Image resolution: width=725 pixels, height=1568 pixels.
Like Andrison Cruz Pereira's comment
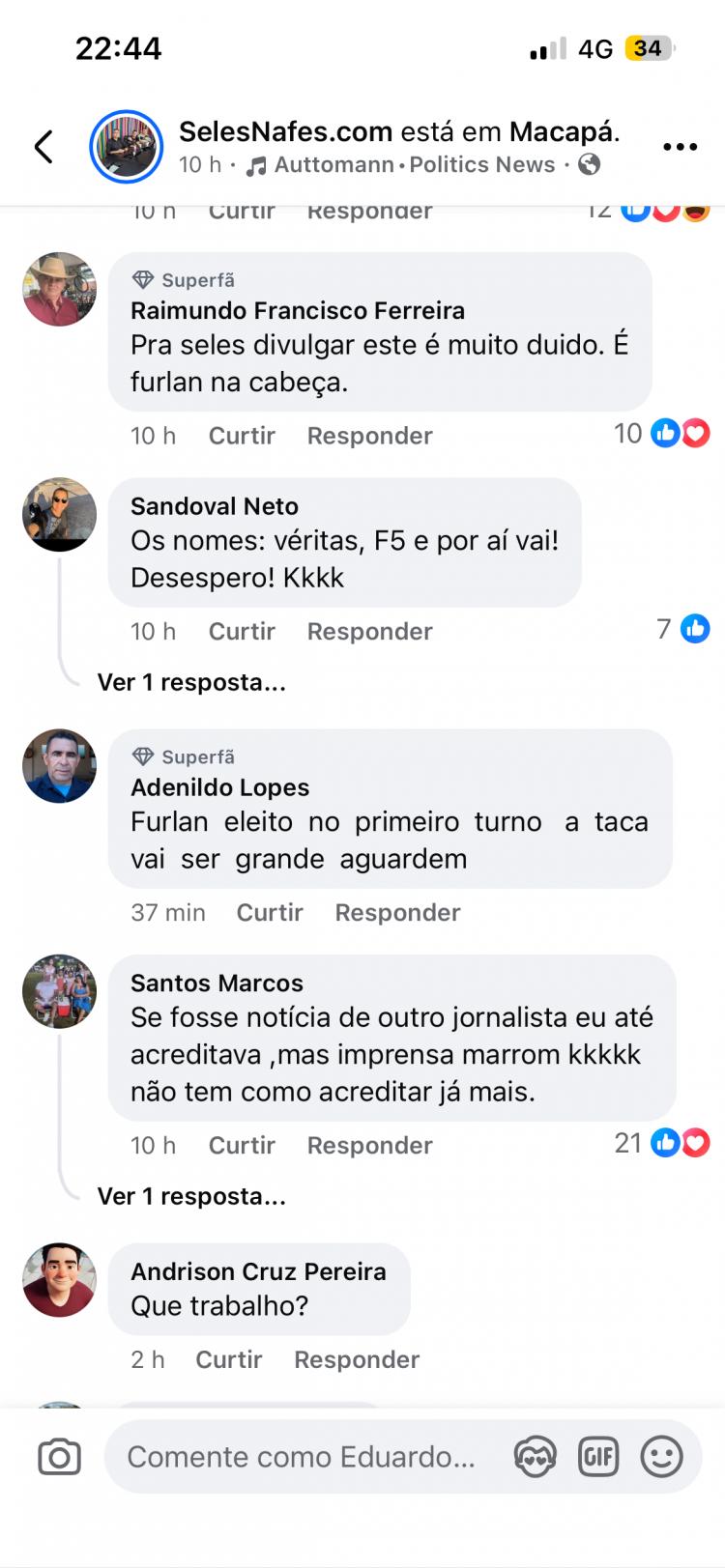point(229,1359)
